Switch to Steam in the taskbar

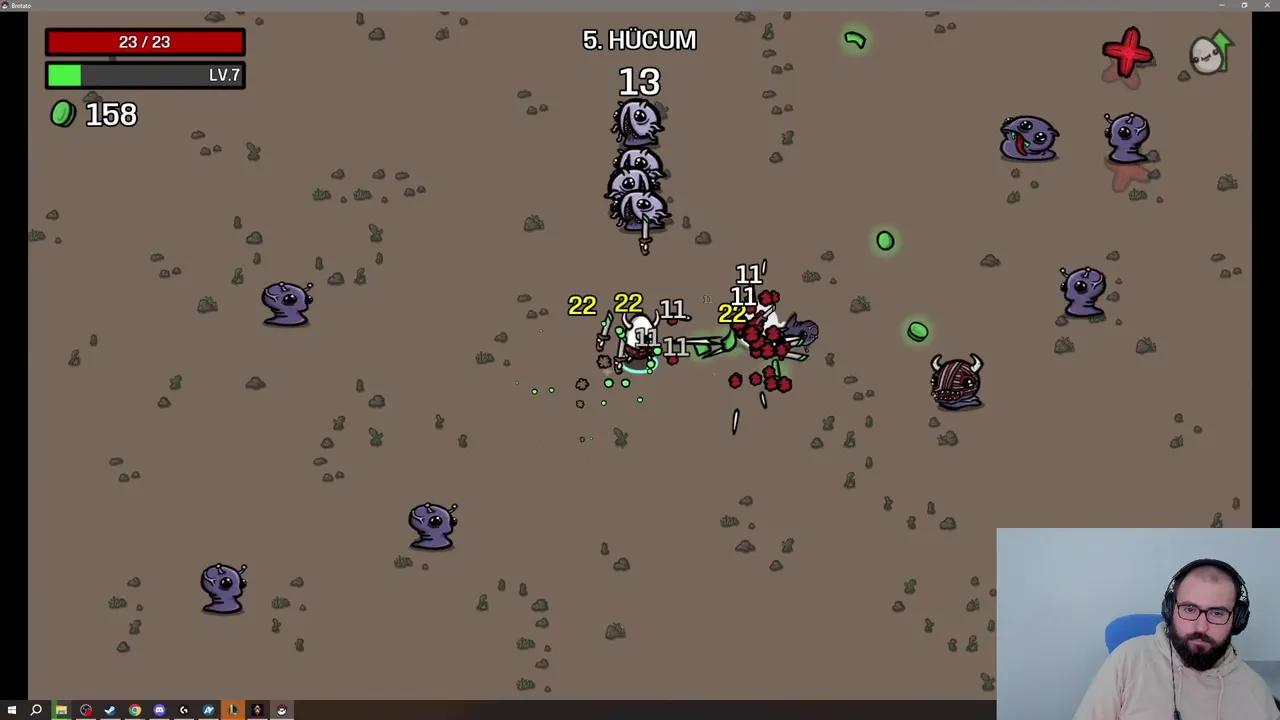(110, 710)
